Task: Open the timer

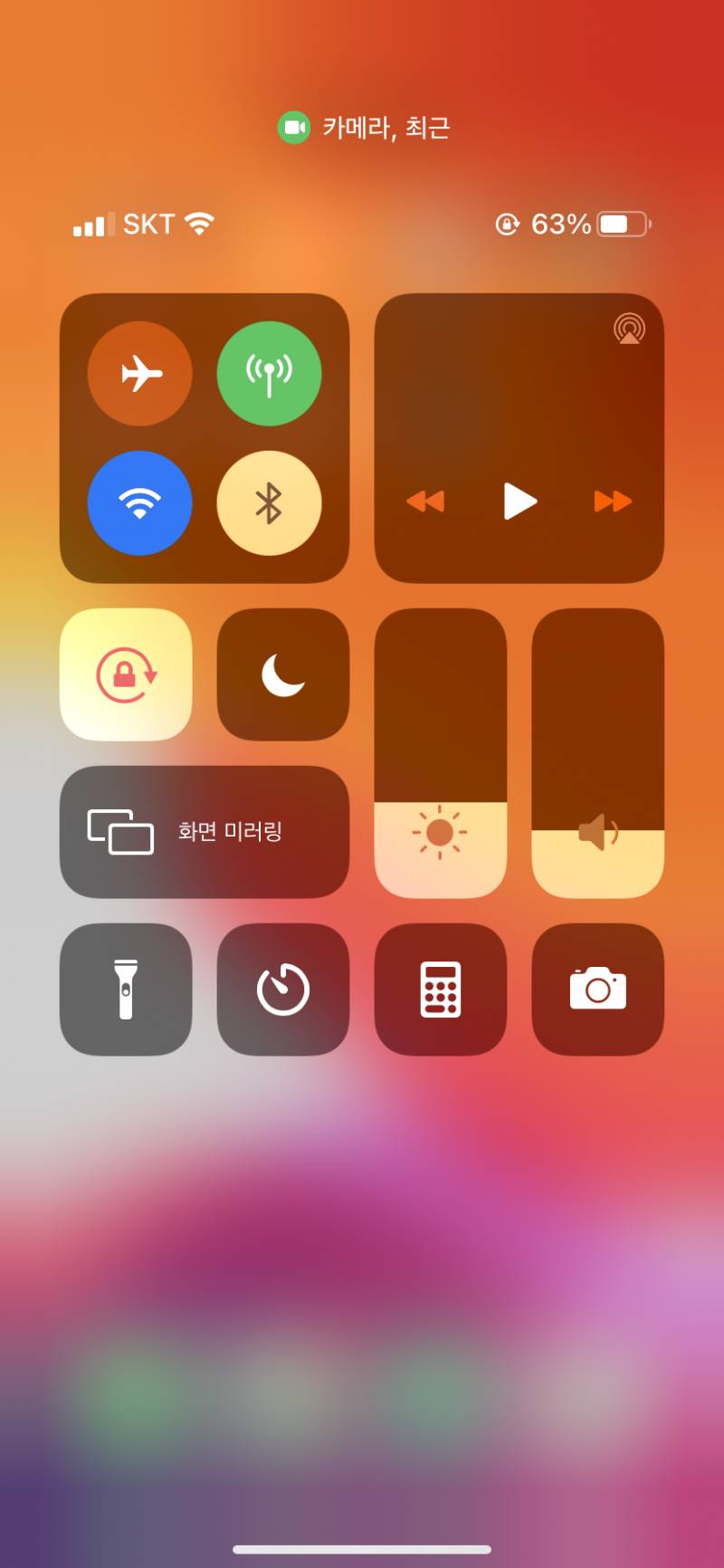Action: pos(282,989)
